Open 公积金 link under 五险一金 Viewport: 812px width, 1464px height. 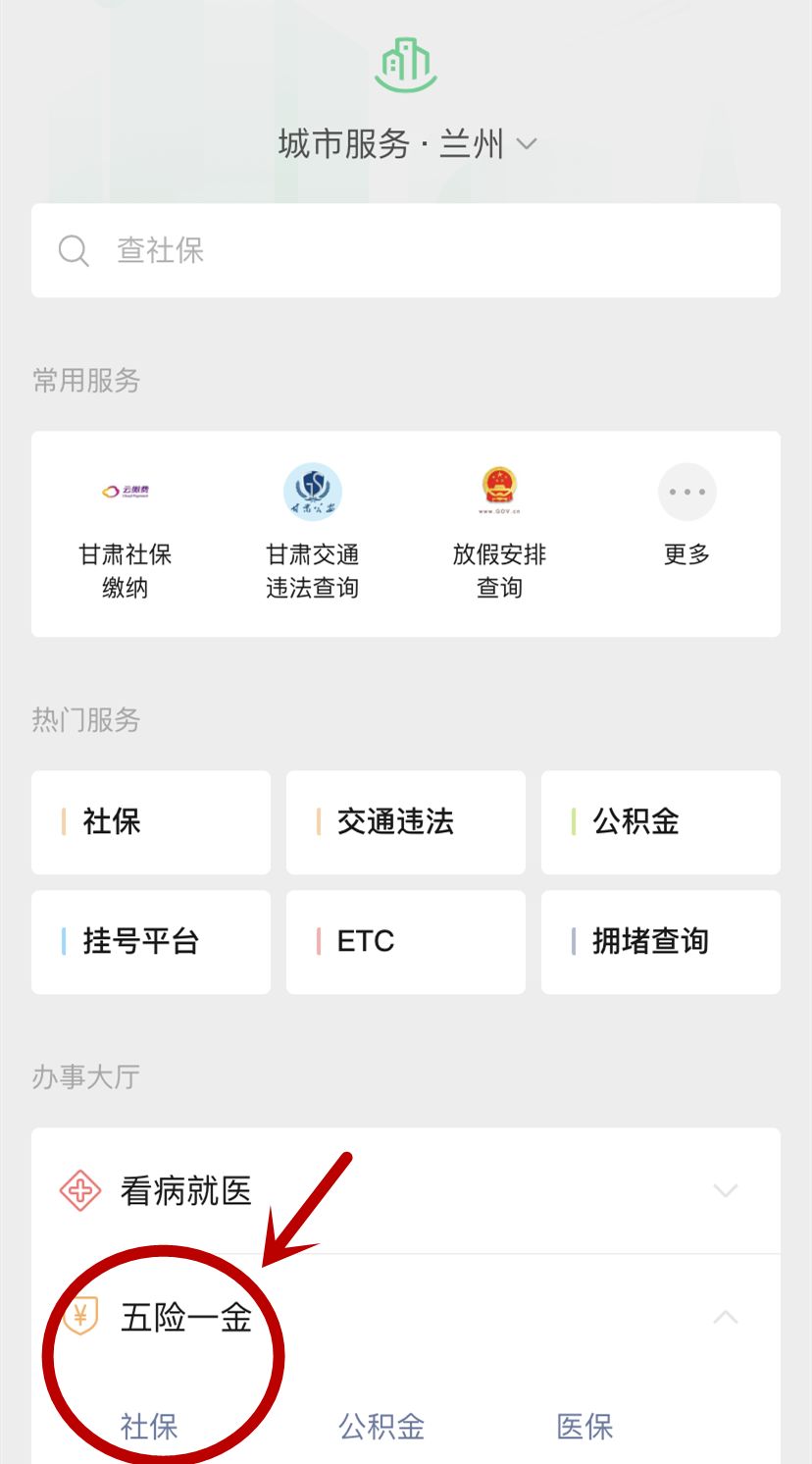(x=381, y=1427)
